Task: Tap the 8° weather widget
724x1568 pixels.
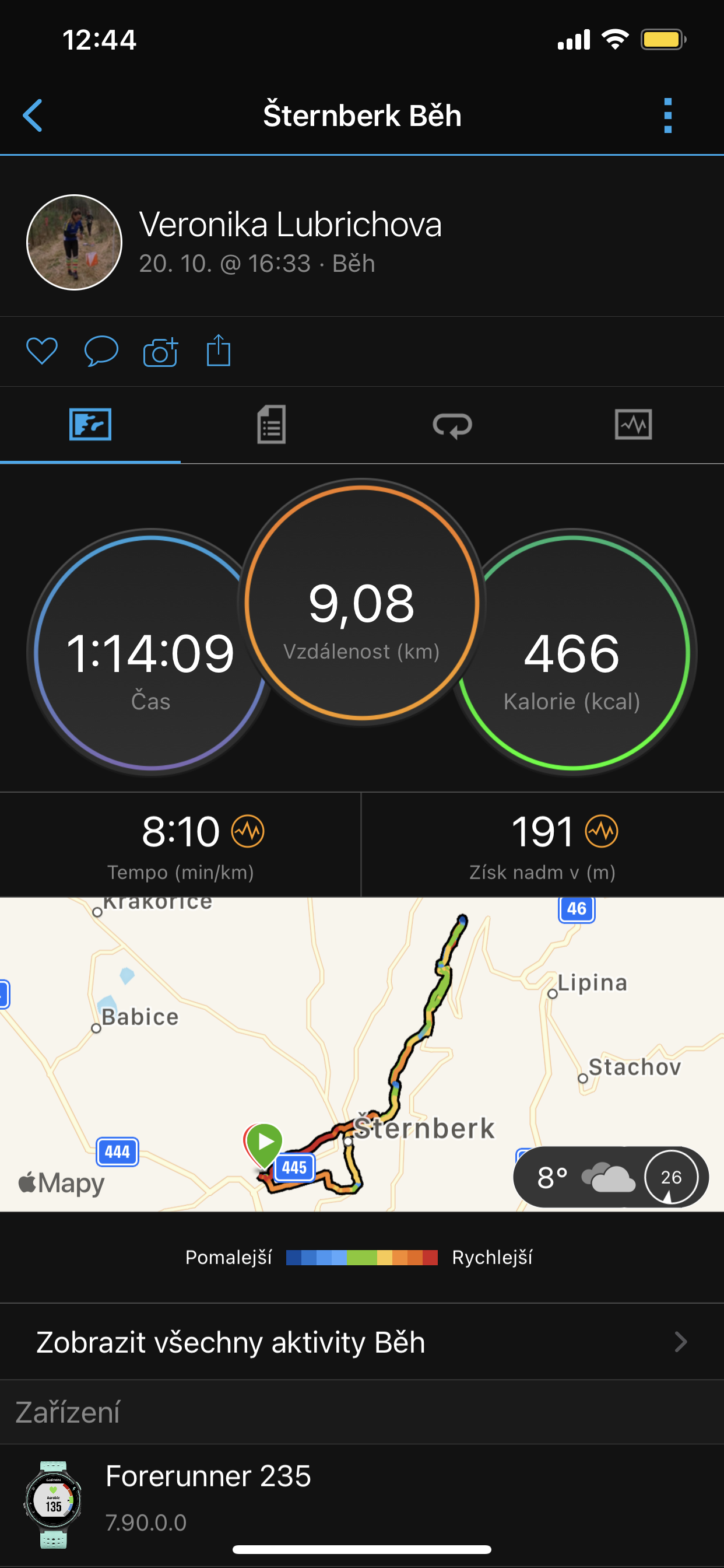Action: point(611,1177)
